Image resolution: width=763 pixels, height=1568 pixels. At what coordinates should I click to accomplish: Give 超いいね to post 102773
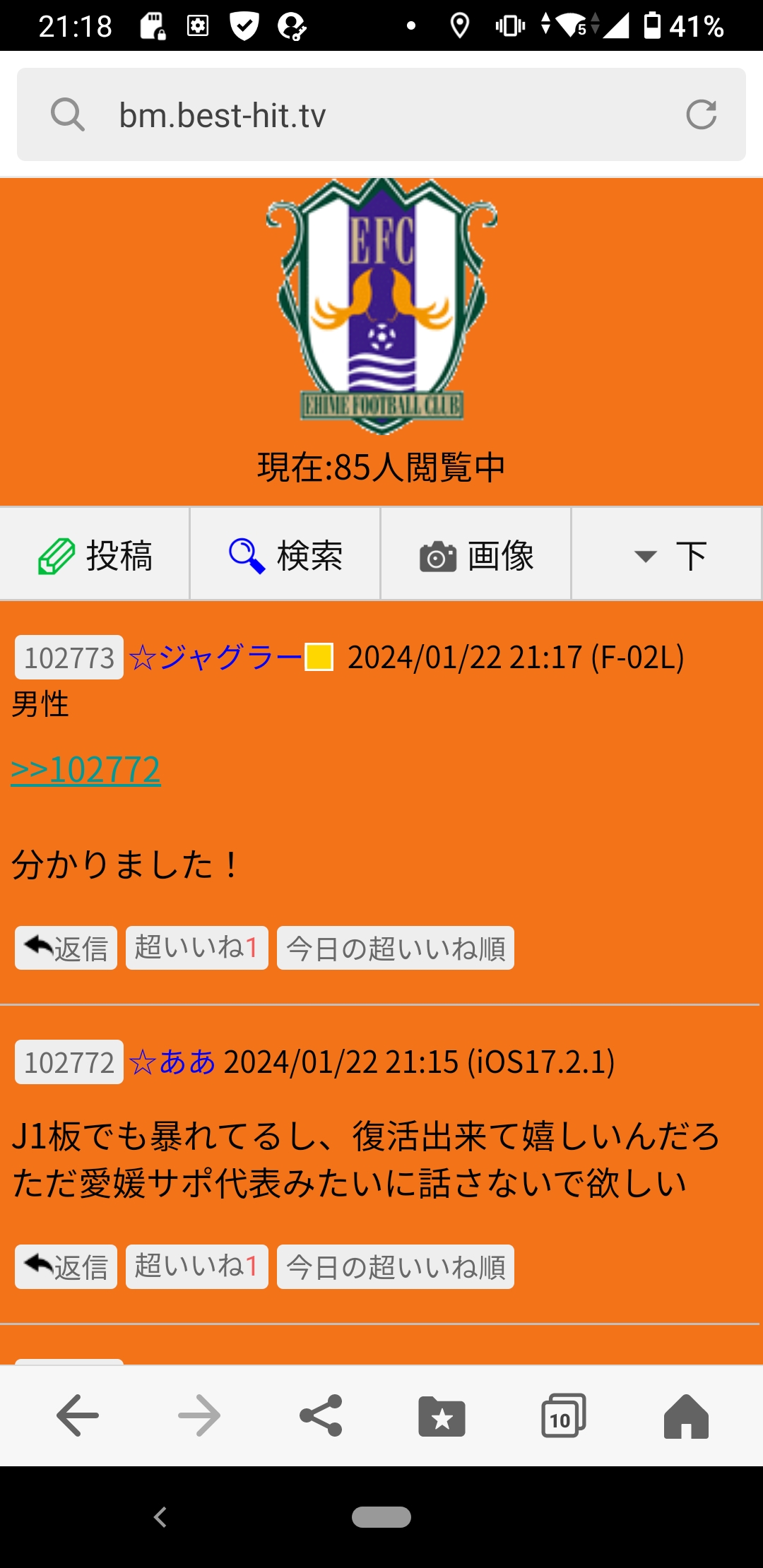click(x=197, y=949)
